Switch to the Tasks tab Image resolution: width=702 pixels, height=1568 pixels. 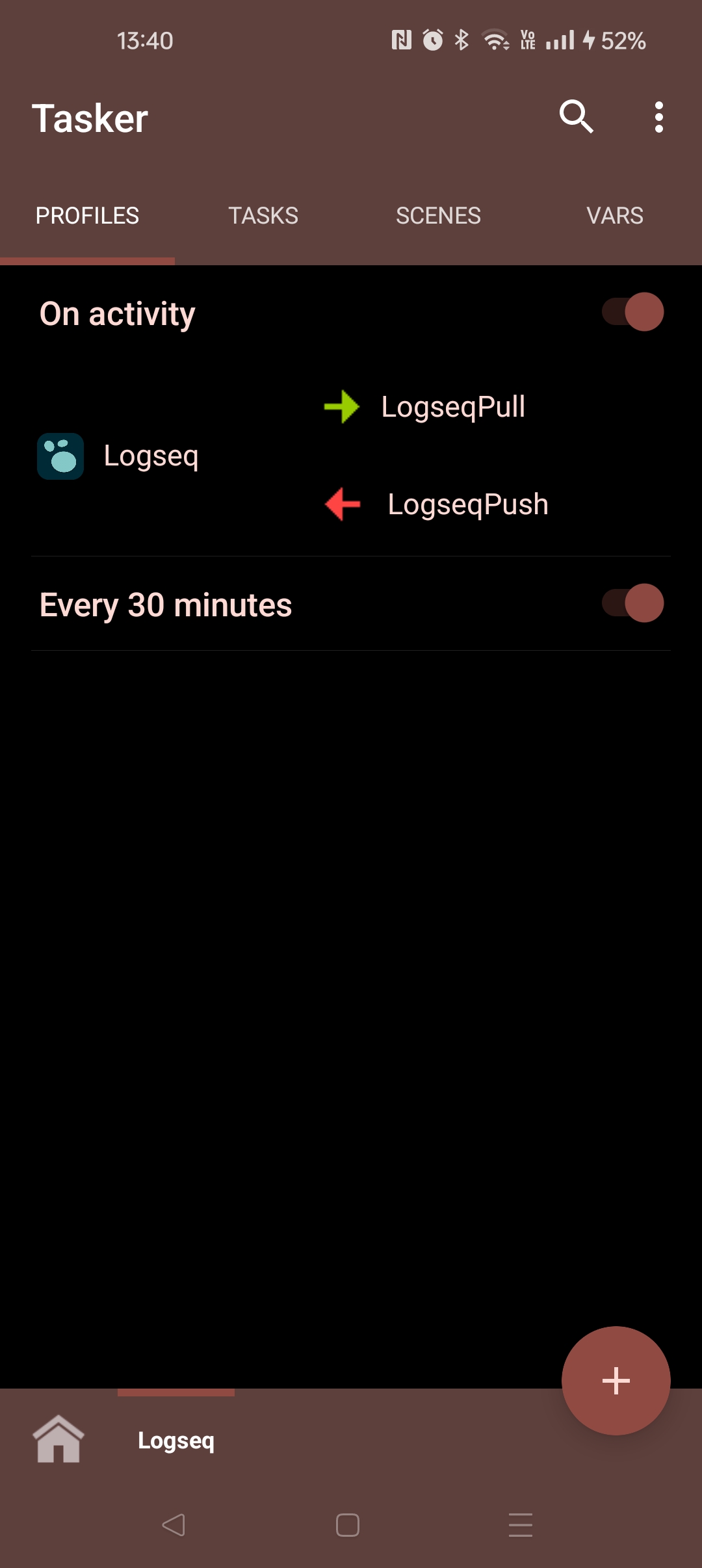[263, 216]
